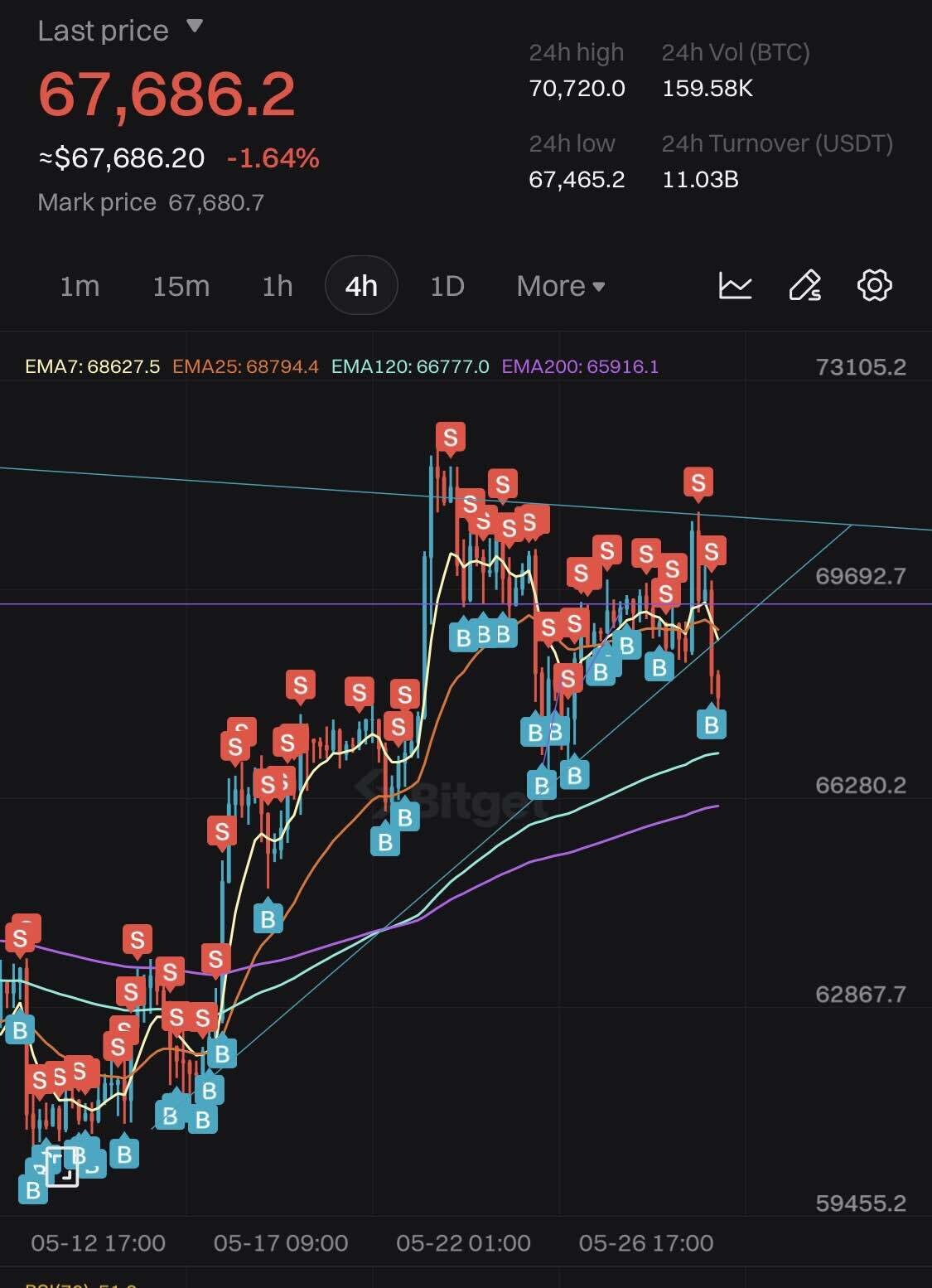Switch chart to 1m interval
The height and width of the screenshot is (1288, 932).
(80, 286)
